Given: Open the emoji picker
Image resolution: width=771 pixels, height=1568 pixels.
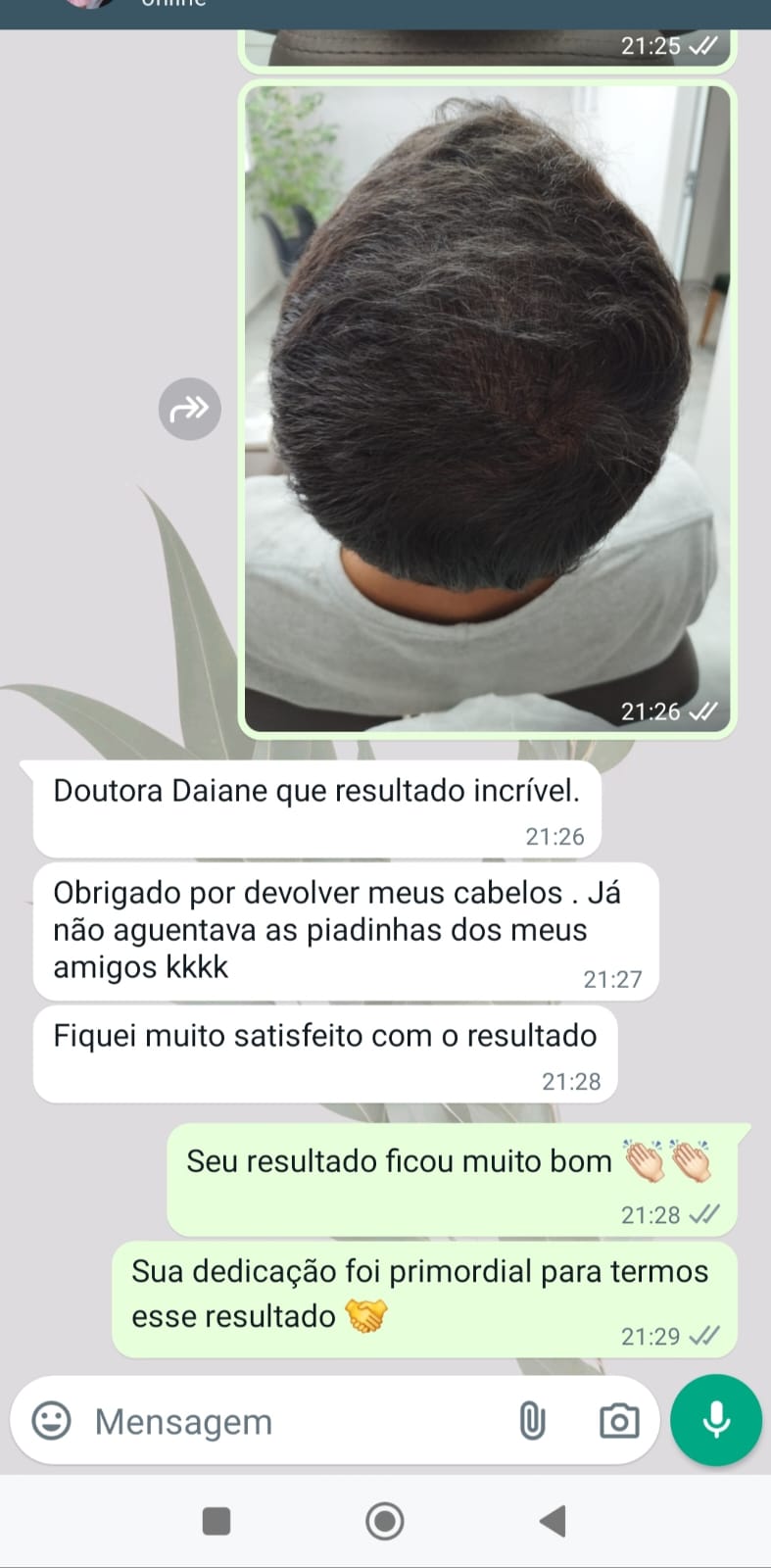Looking at the screenshot, I should tap(52, 1420).
